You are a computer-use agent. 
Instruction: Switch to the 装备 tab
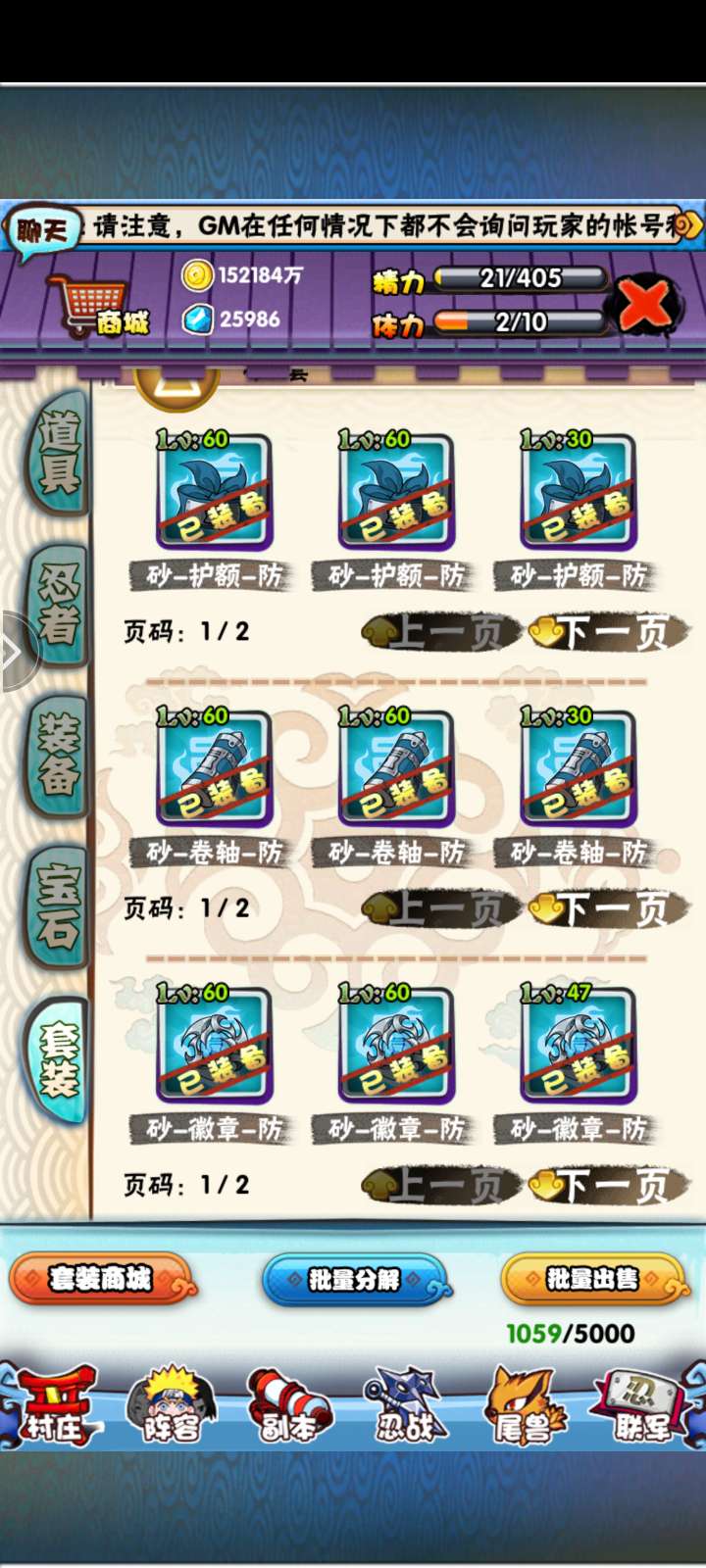(x=57, y=753)
